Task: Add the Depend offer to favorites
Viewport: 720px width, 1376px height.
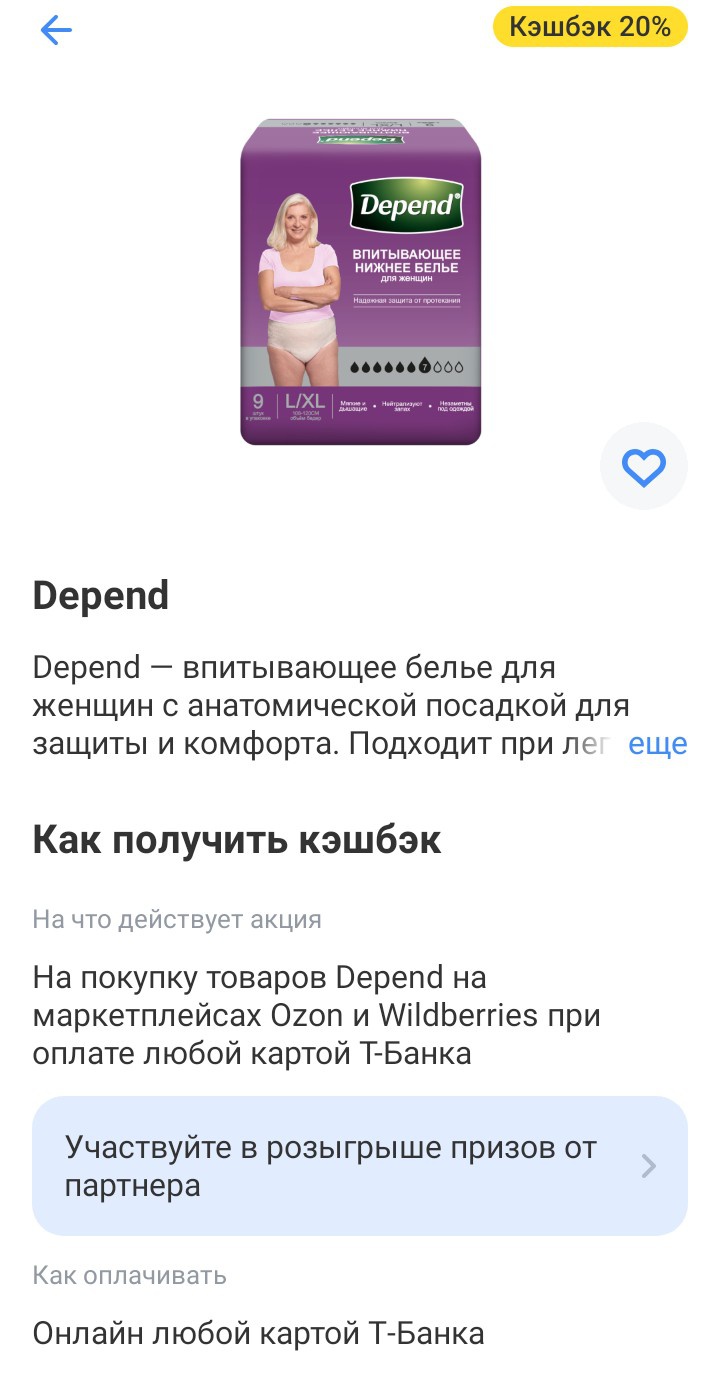Action: (x=643, y=466)
